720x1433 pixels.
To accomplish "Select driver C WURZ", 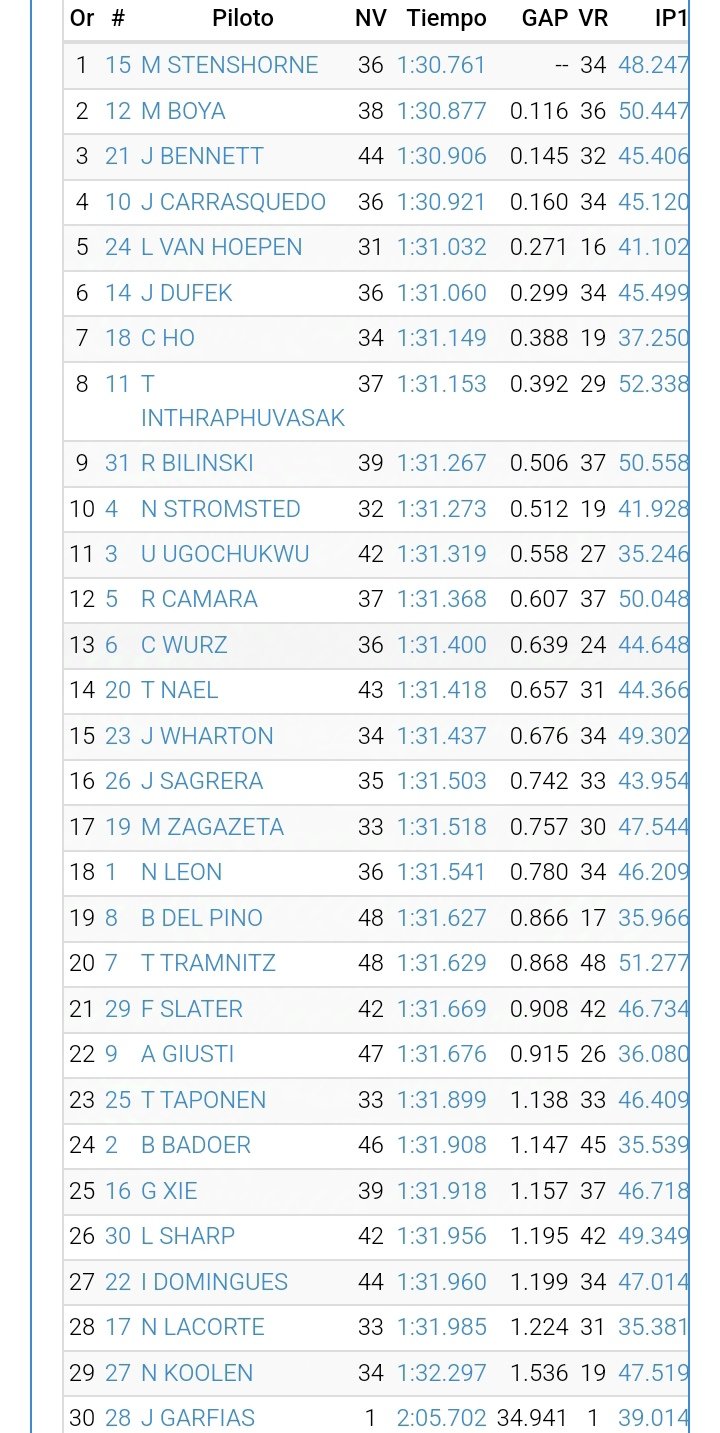I will pyautogui.click(x=184, y=645).
